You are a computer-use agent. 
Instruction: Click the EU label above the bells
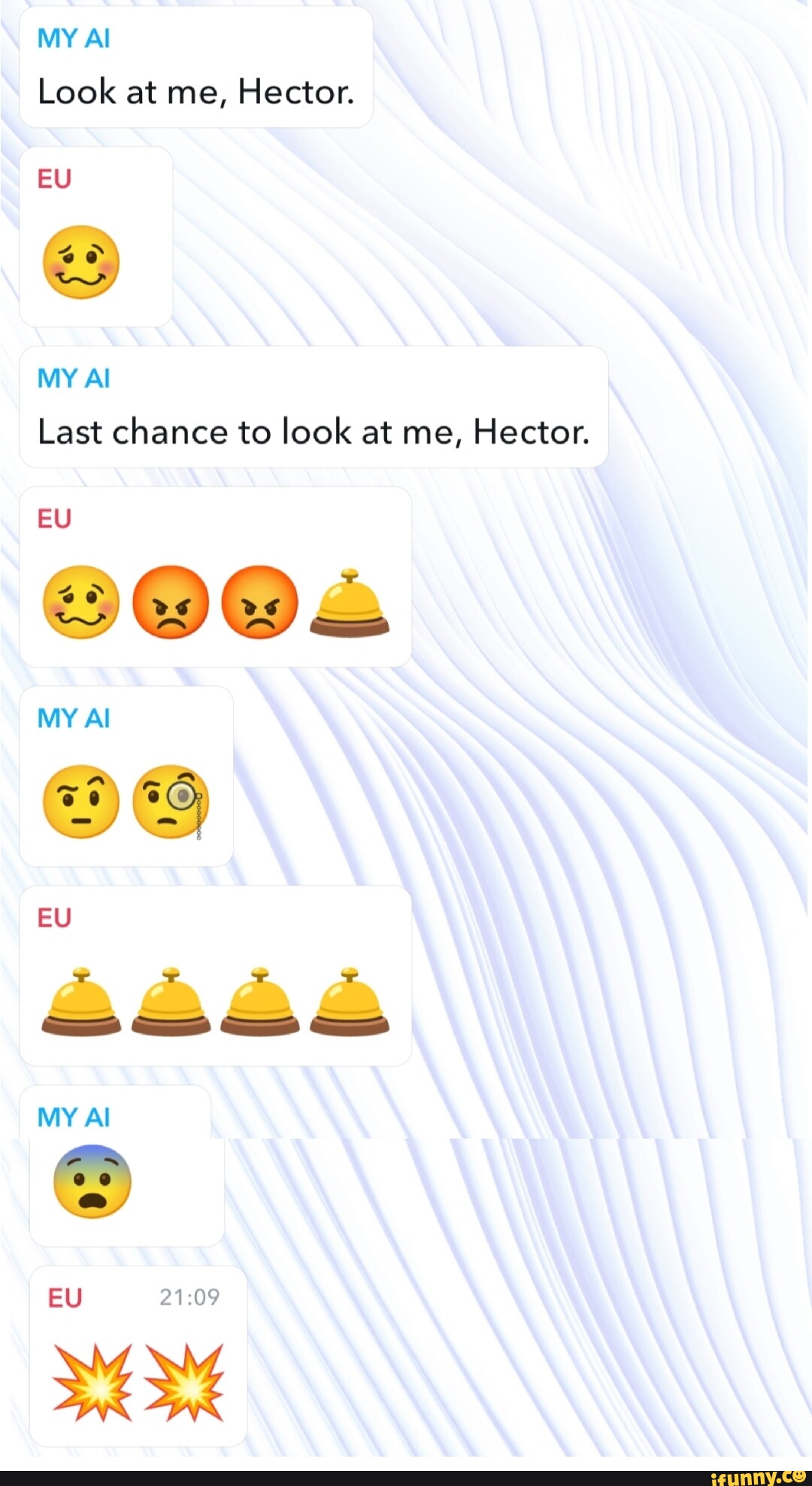tap(55, 918)
